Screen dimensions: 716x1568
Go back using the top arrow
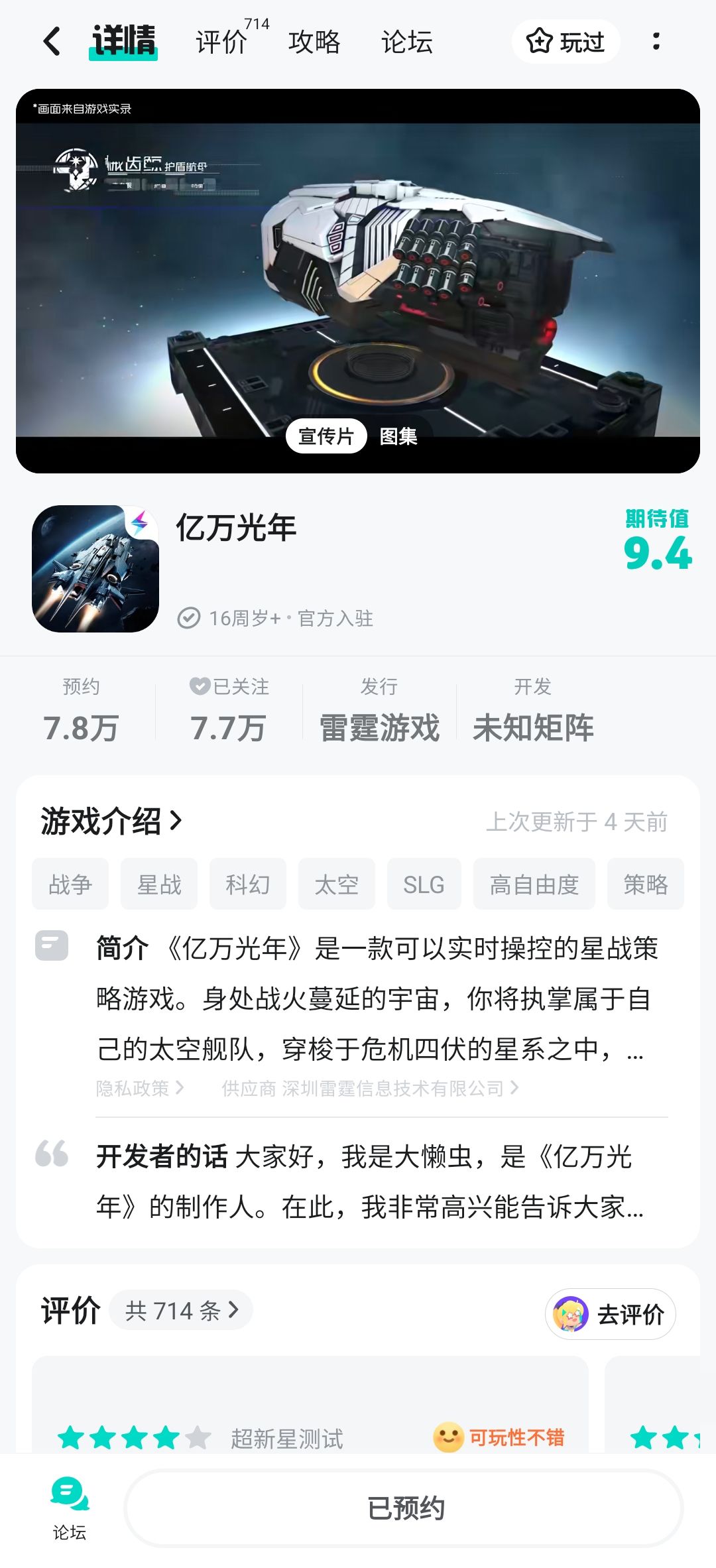pos(52,41)
